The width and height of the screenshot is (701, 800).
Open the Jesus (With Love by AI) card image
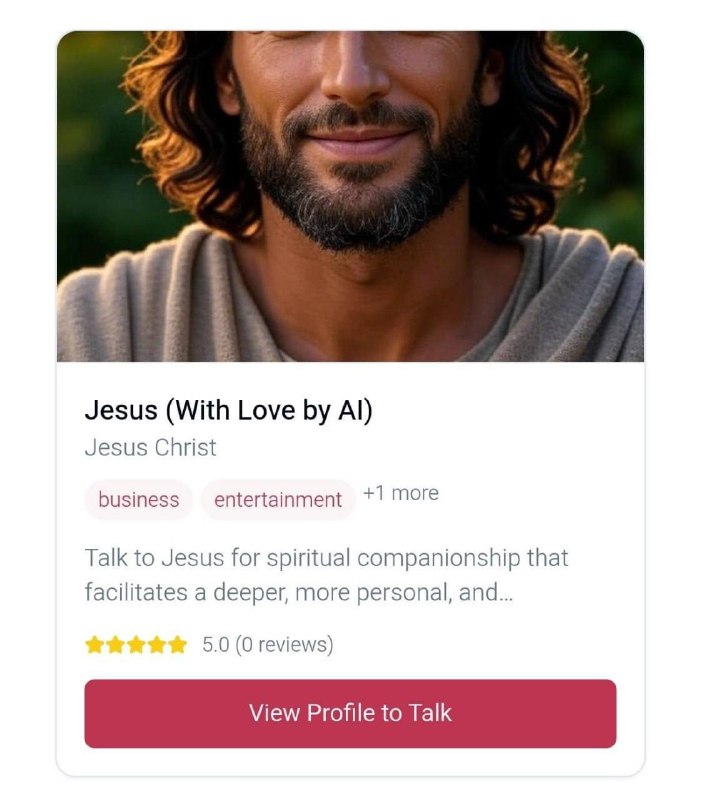tap(350, 195)
